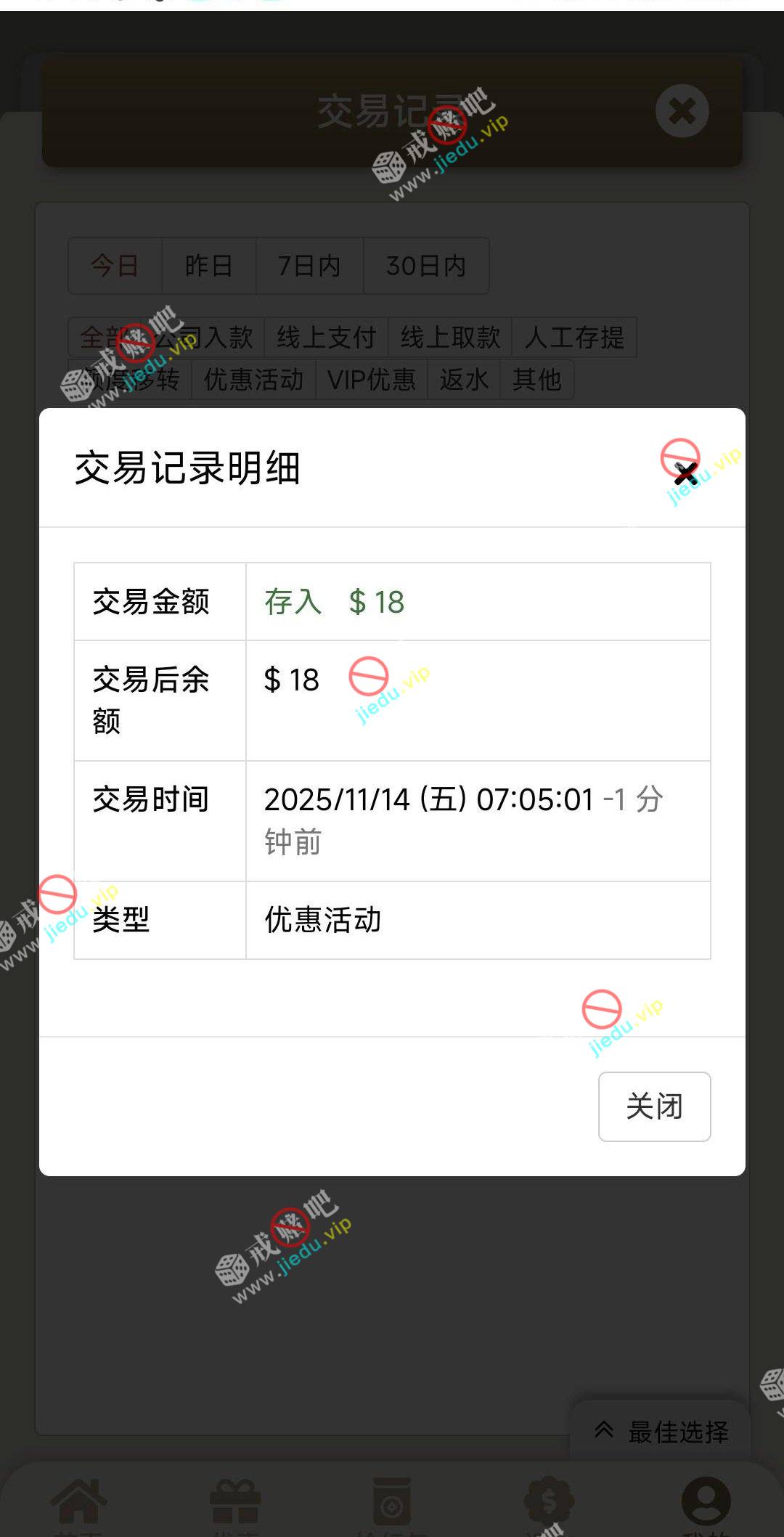Select the 返水 filter
Image resolution: width=784 pixels, height=1537 pixels.
tap(463, 379)
